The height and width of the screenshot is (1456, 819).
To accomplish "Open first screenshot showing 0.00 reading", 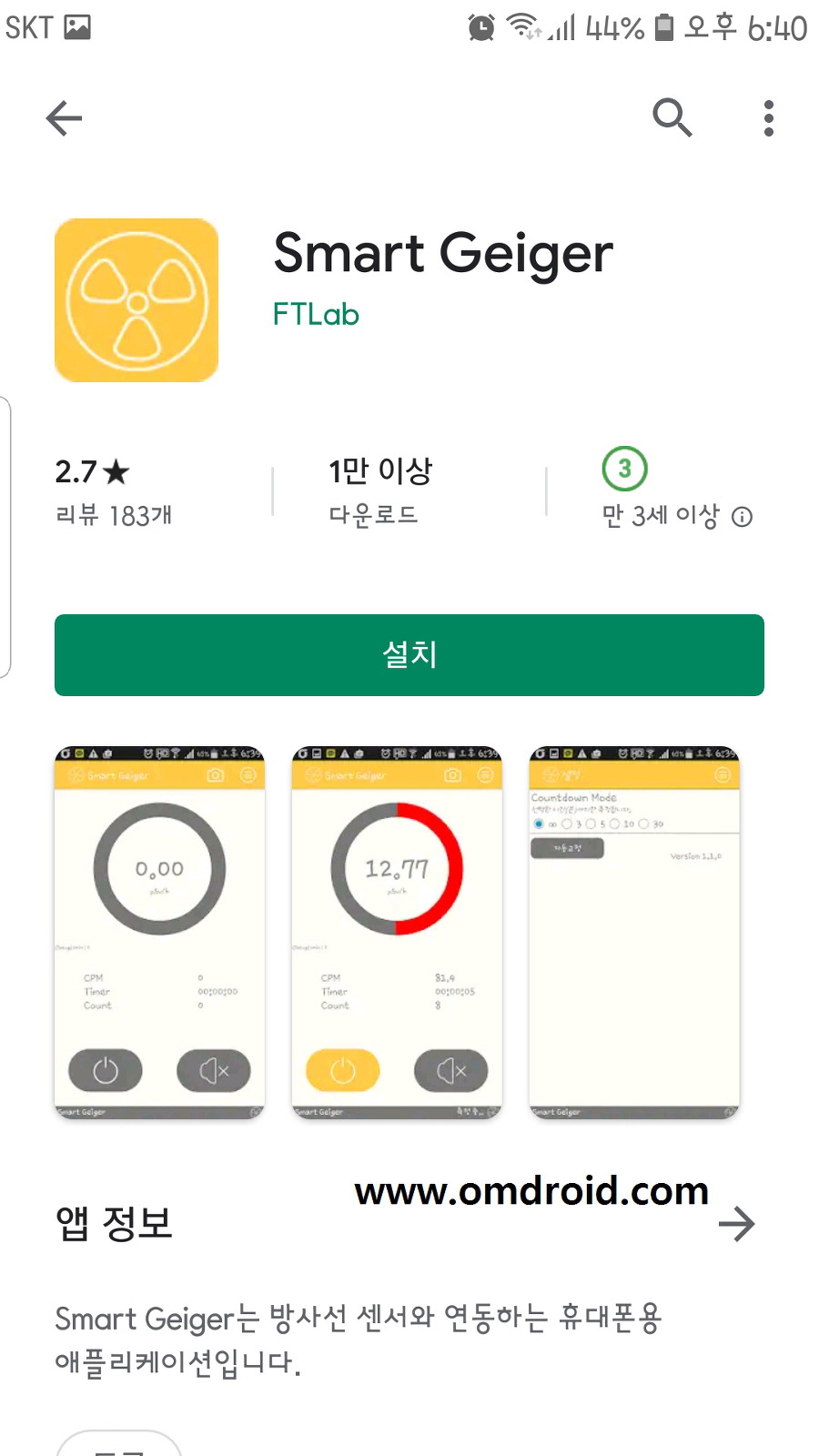I will (x=159, y=933).
